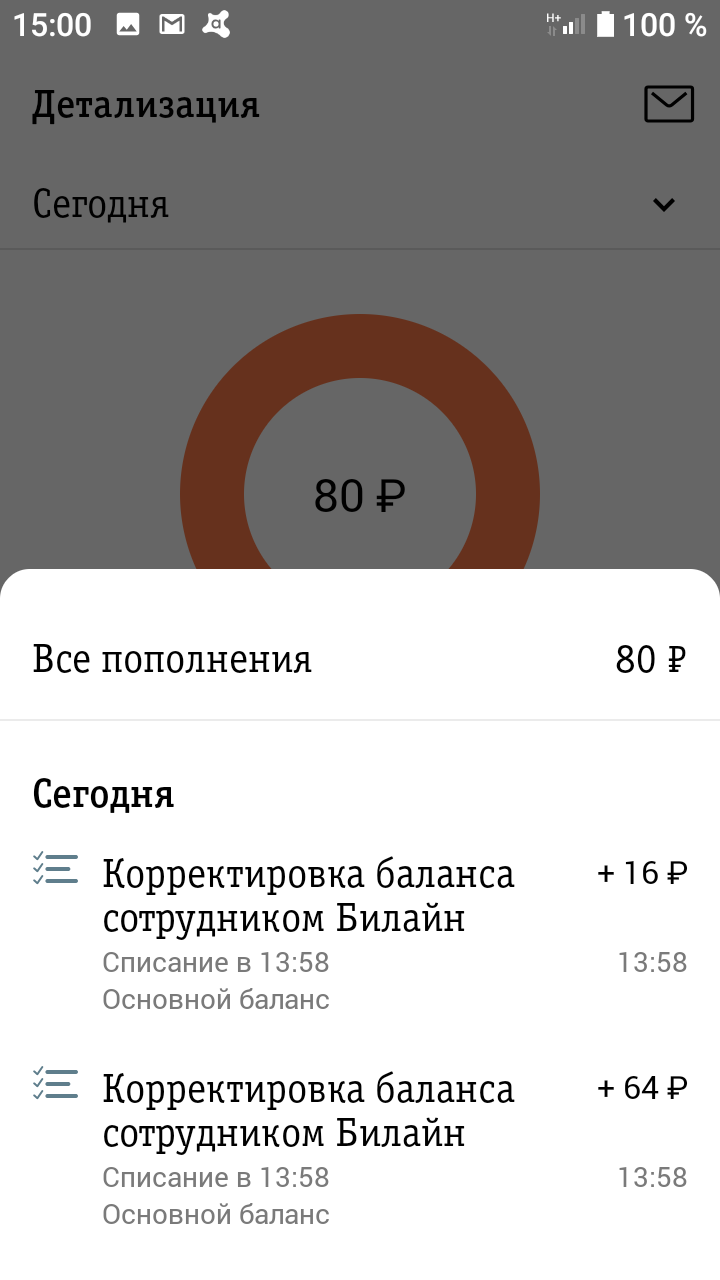Send the detail report by email
Screen dimensions: 720x1280
tap(668, 104)
